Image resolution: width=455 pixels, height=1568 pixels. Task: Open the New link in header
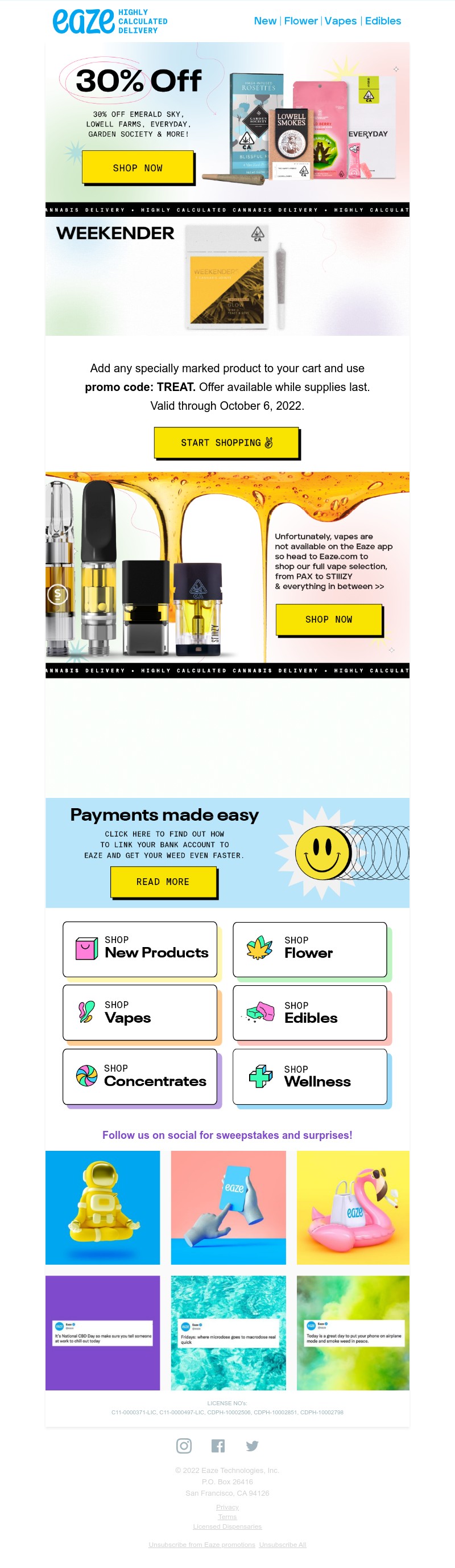coord(264,20)
